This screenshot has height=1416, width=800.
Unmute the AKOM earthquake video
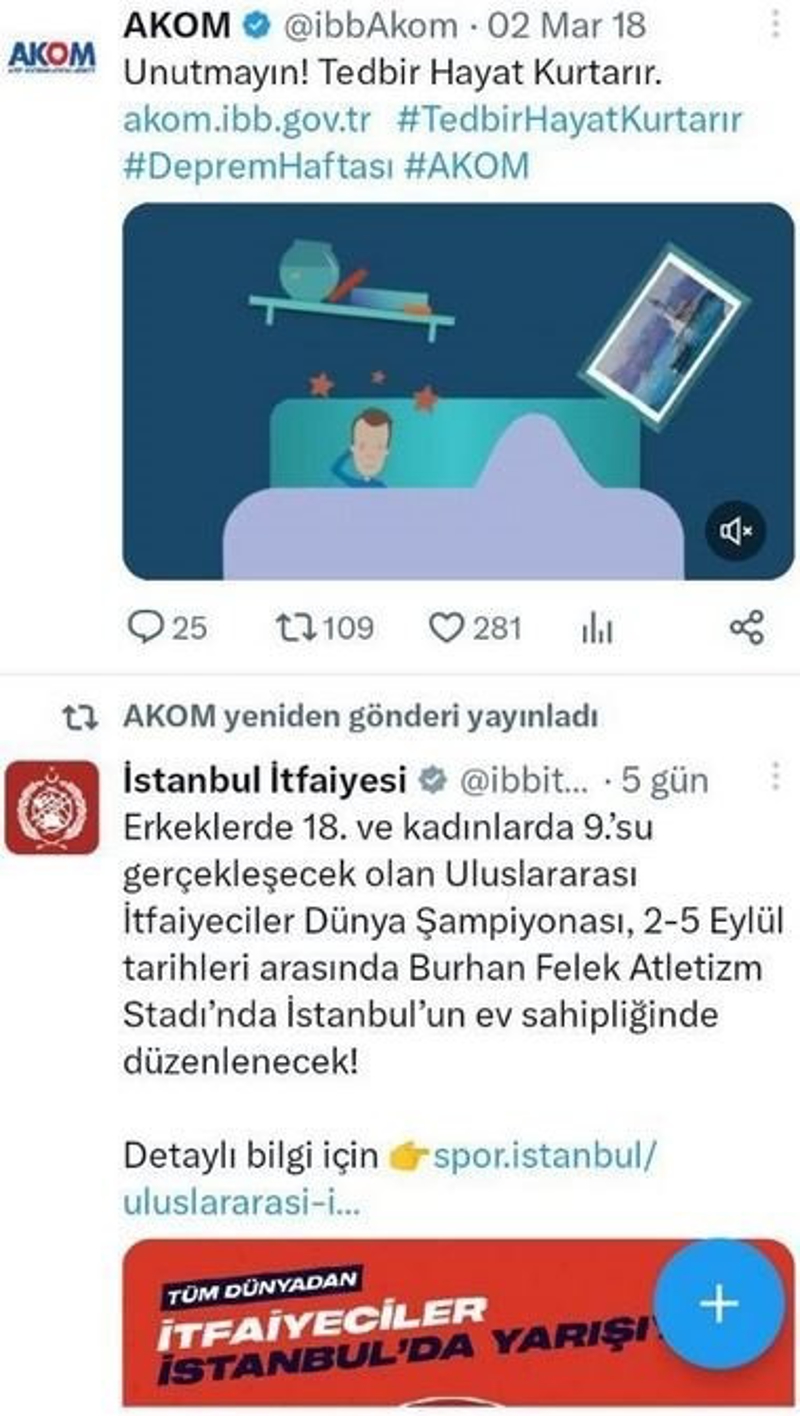point(735,532)
